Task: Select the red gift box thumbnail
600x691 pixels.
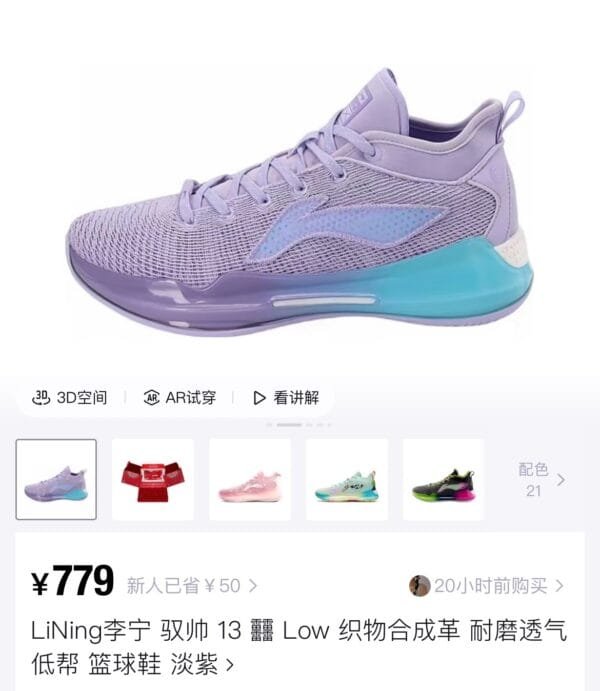Action: click(153, 479)
